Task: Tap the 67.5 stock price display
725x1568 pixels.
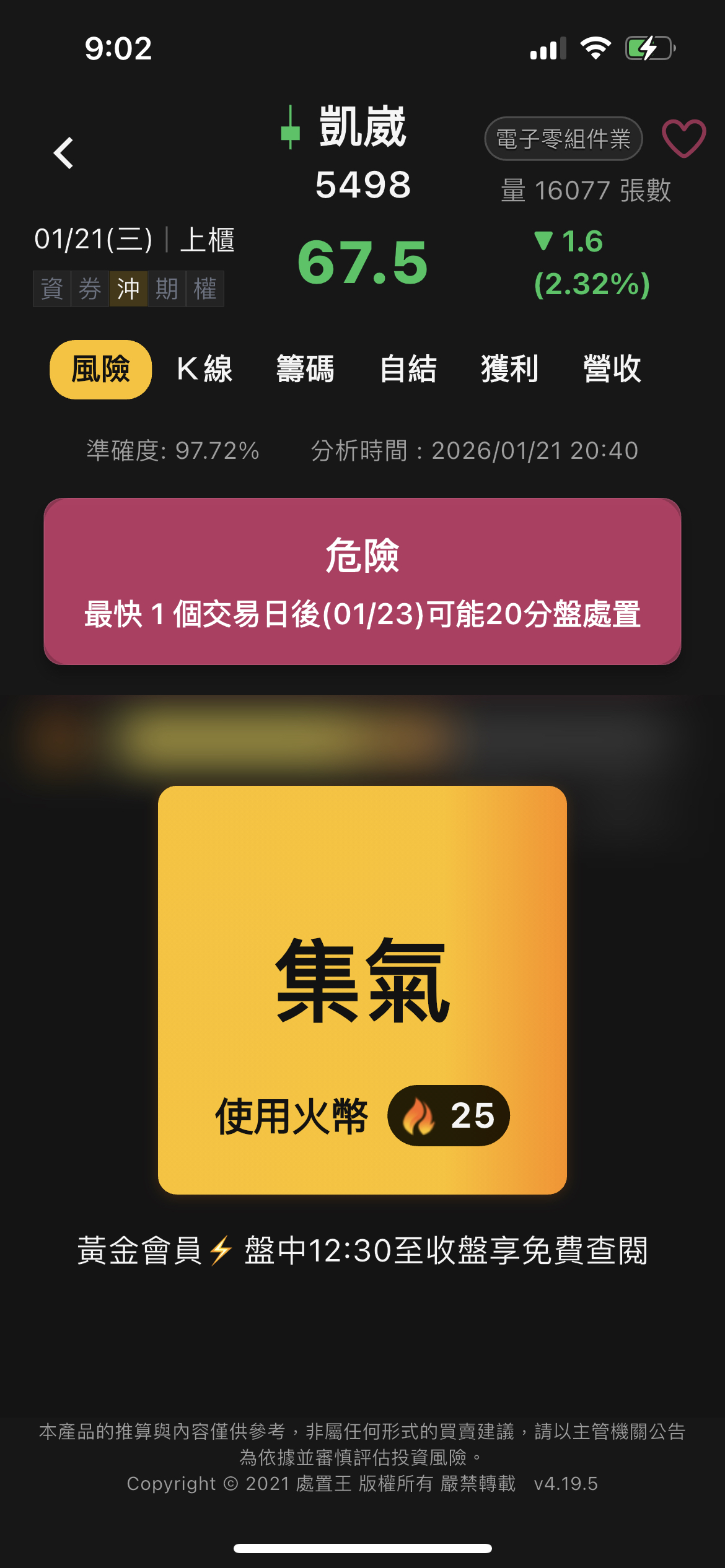Action: pyautogui.click(x=362, y=263)
